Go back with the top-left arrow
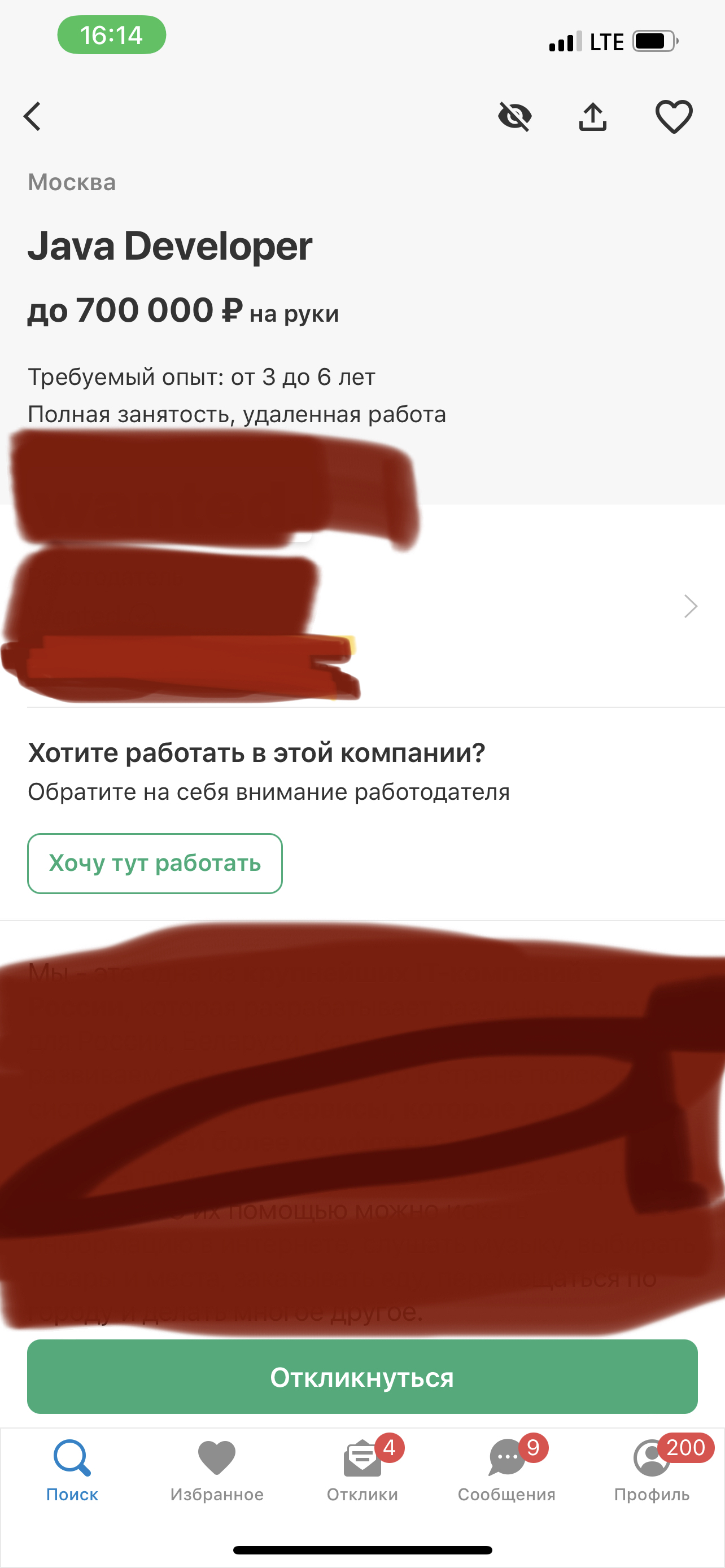The image size is (725, 1568). tap(33, 116)
